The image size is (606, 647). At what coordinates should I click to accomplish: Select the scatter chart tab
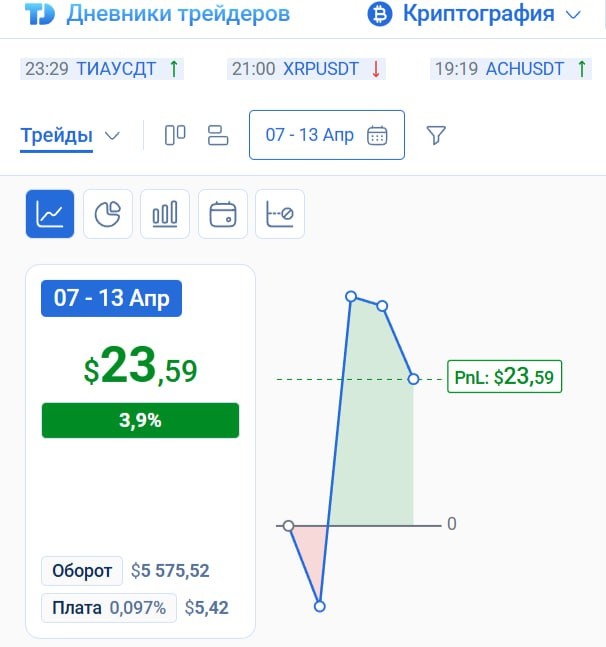(280, 214)
